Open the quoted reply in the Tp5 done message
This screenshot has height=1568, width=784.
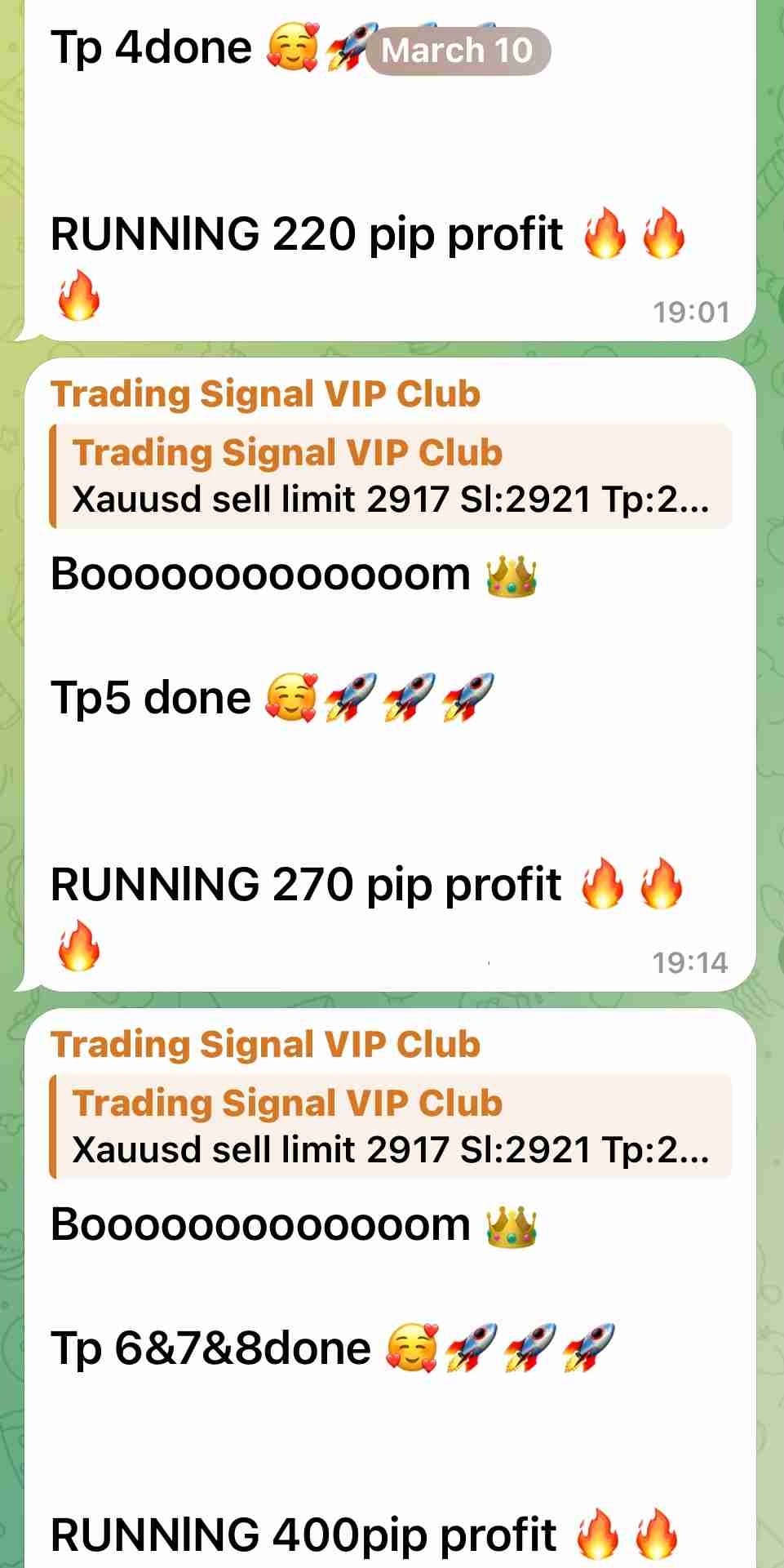tap(390, 477)
